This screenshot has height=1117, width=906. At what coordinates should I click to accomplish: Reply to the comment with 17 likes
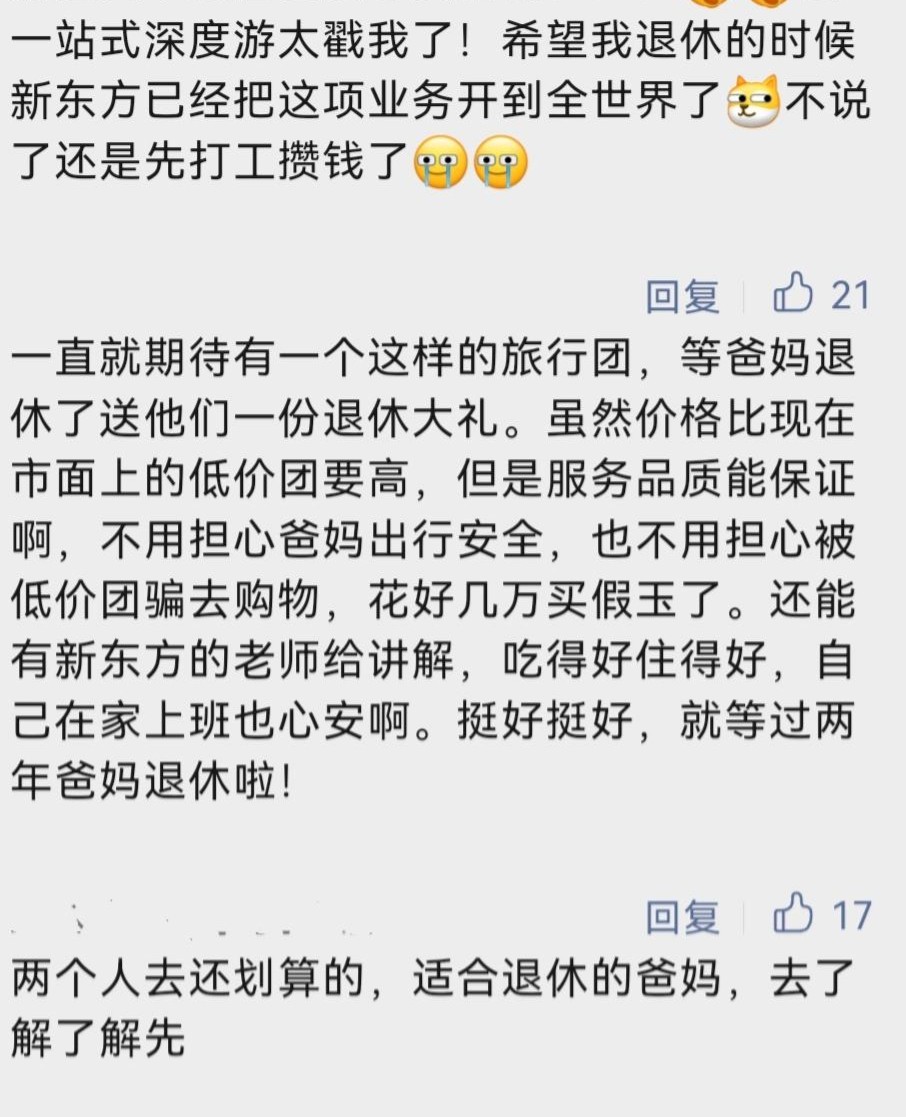coord(683,916)
